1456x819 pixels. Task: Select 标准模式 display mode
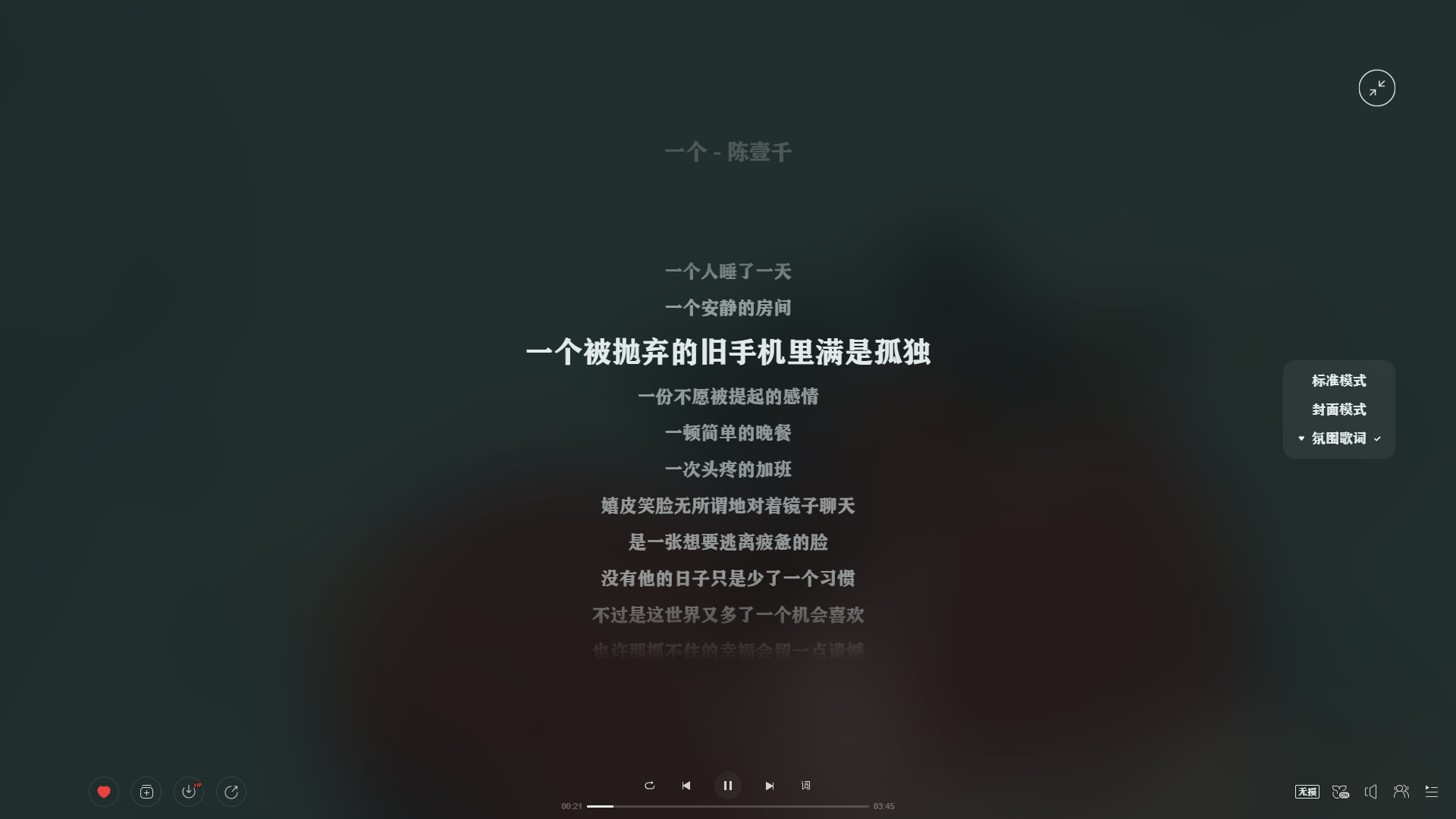tap(1338, 381)
